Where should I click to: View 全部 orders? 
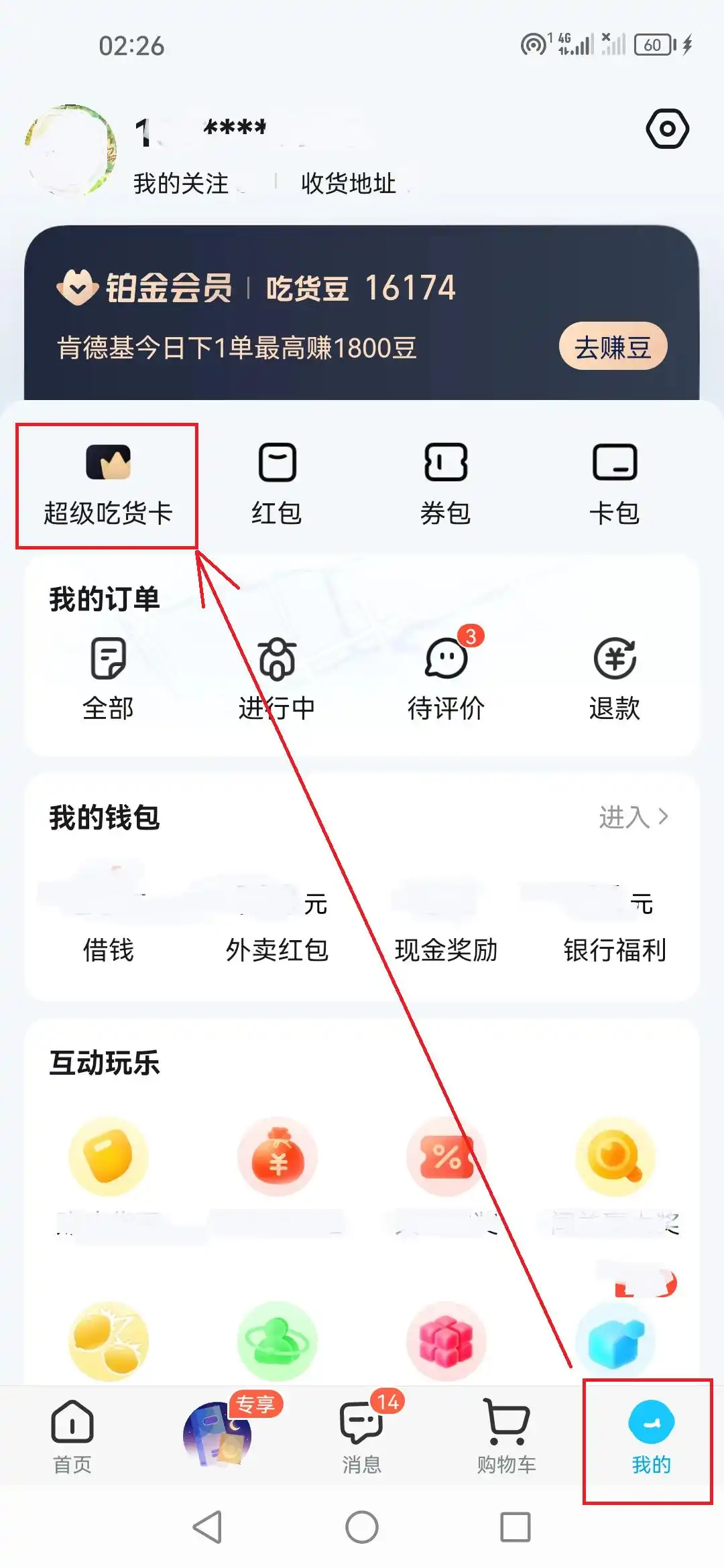click(108, 678)
